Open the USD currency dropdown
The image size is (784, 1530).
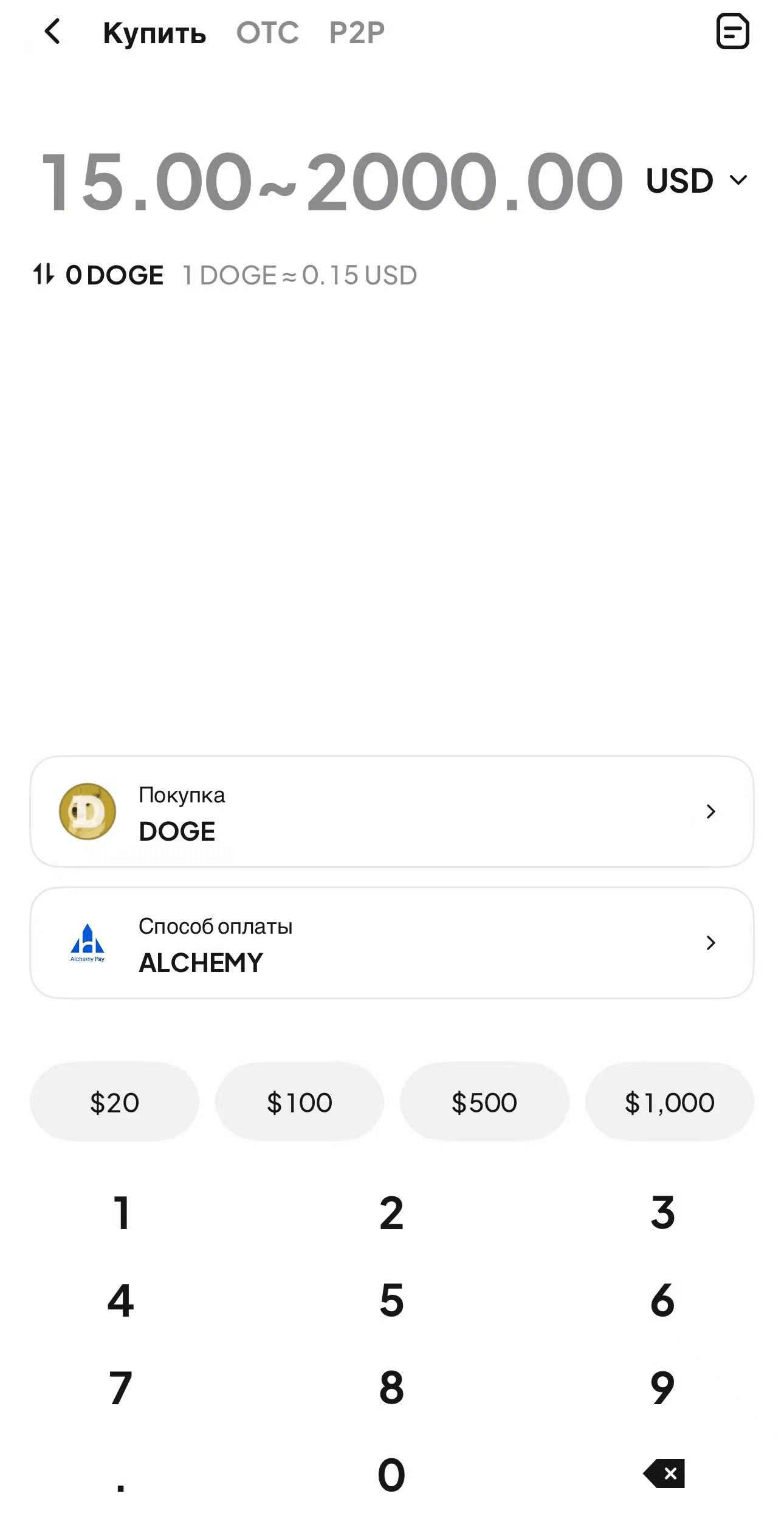(696, 181)
